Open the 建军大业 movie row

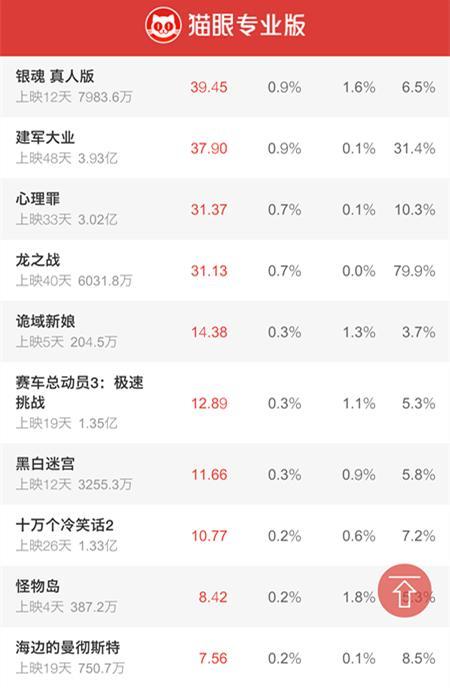(x=225, y=148)
